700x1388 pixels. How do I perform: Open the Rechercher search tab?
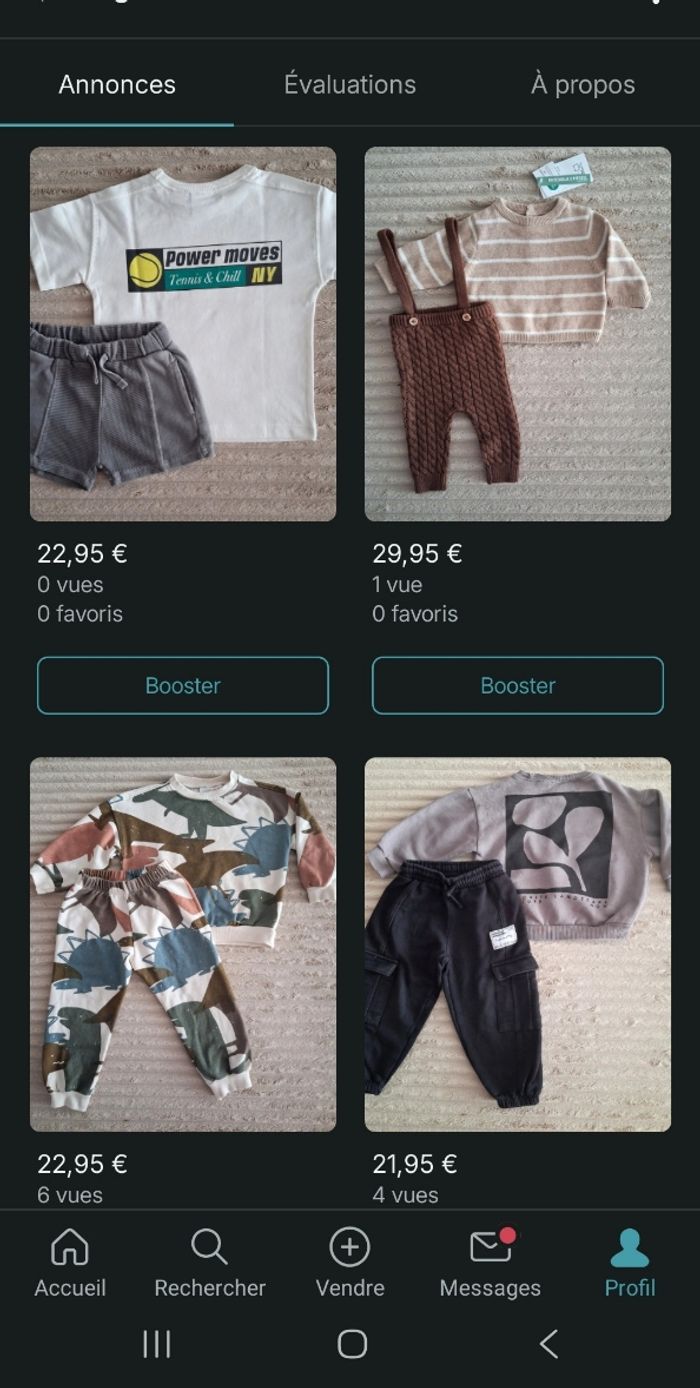click(x=210, y=1263)
